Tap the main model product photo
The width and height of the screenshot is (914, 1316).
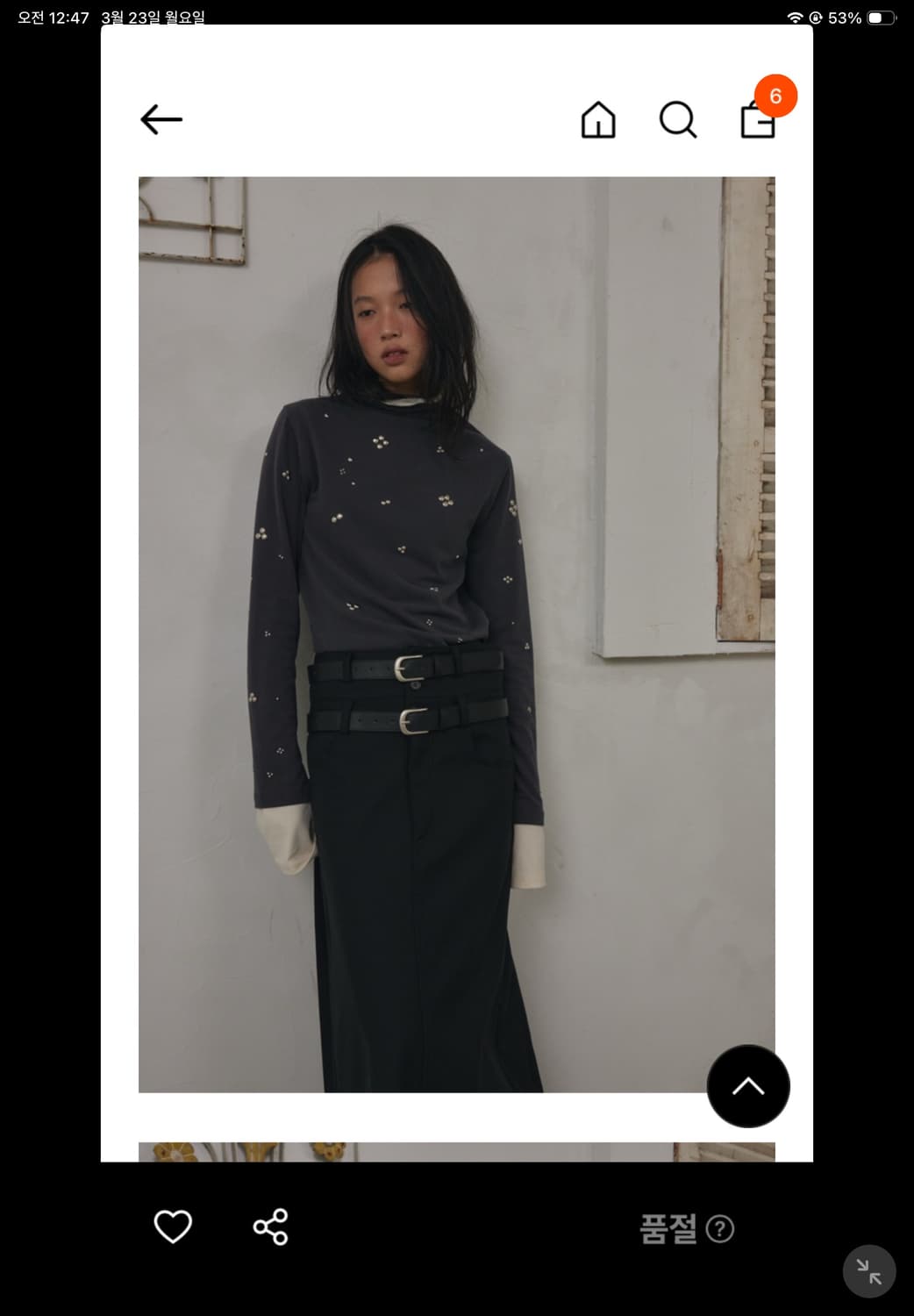(x=457, y=632)
